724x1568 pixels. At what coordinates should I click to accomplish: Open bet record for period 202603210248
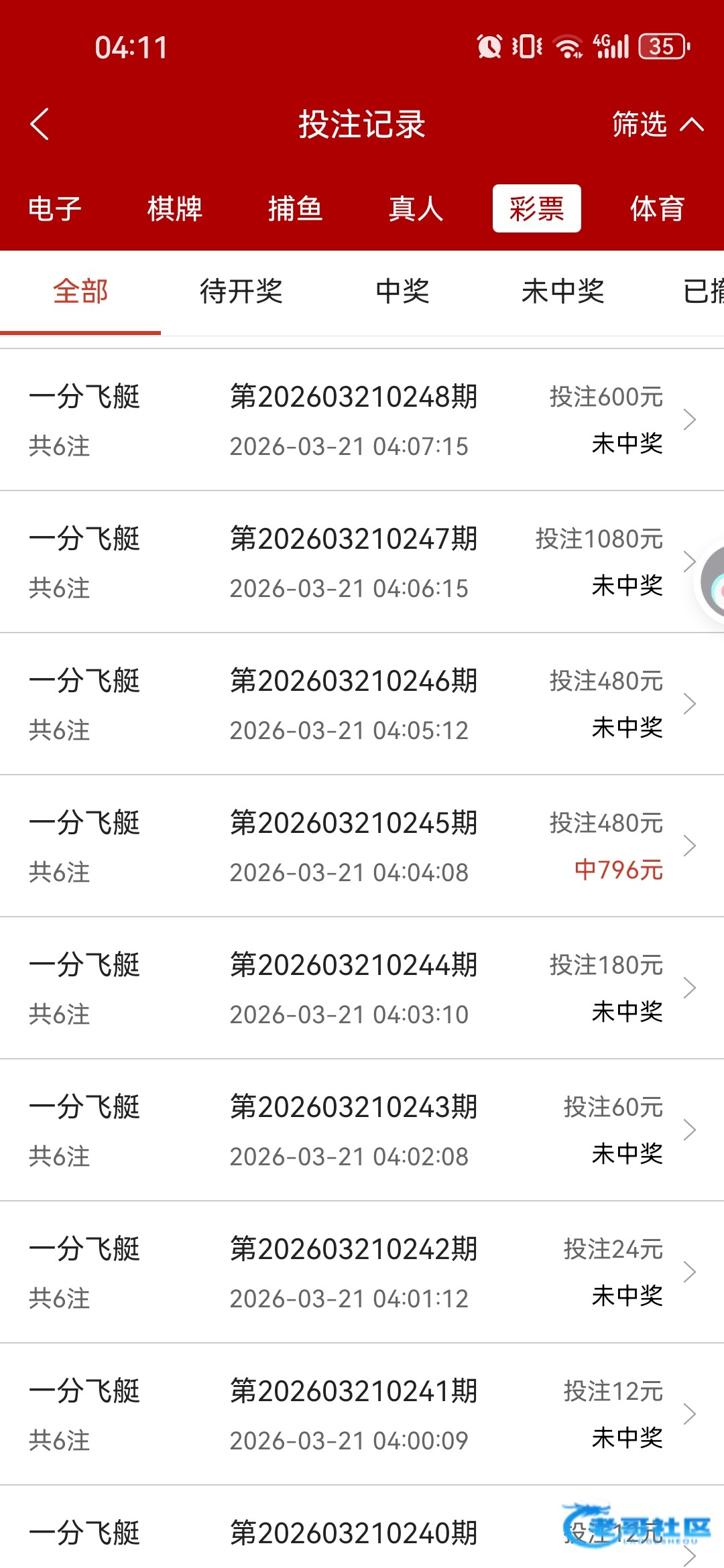pyautogui.click(x=362, y=420)
